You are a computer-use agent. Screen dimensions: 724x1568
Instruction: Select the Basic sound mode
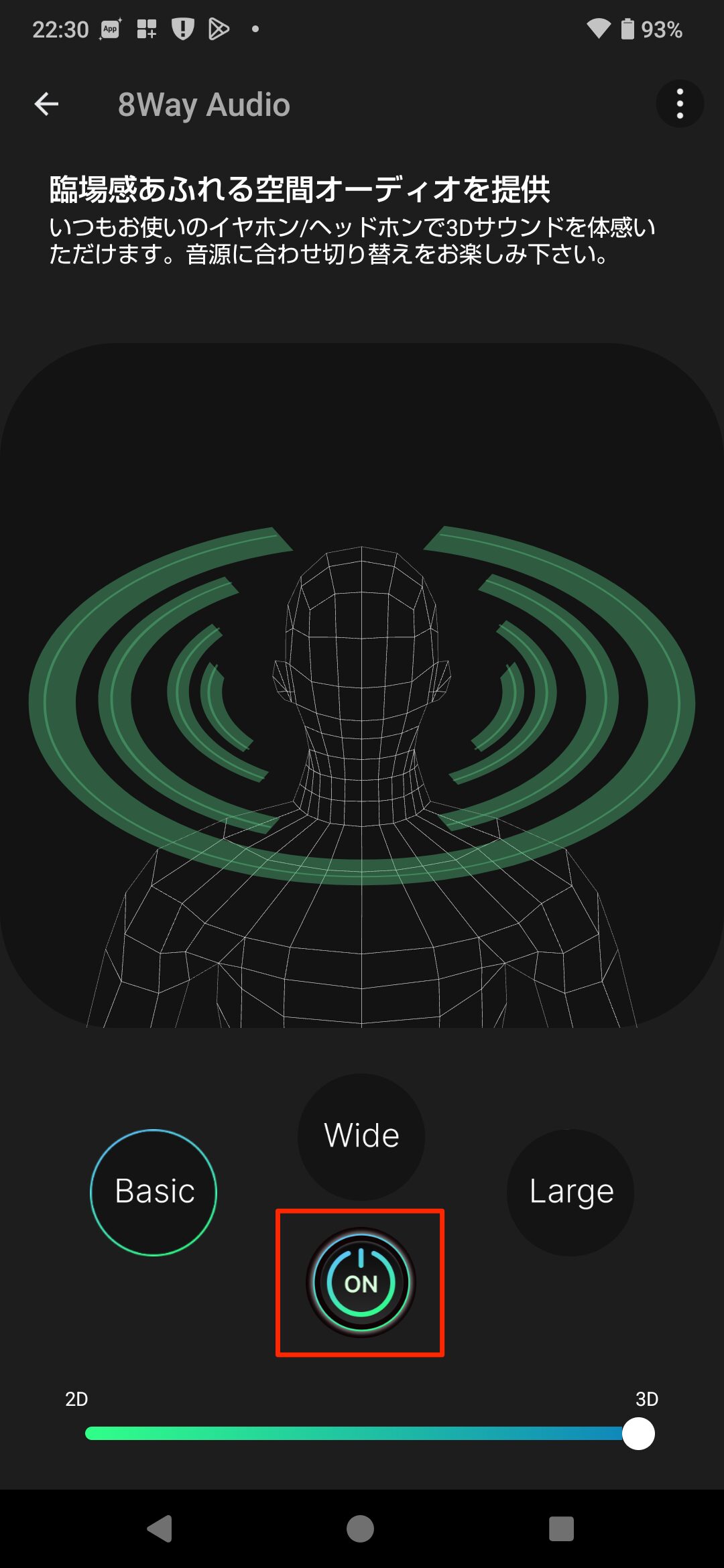(154, 1192)
